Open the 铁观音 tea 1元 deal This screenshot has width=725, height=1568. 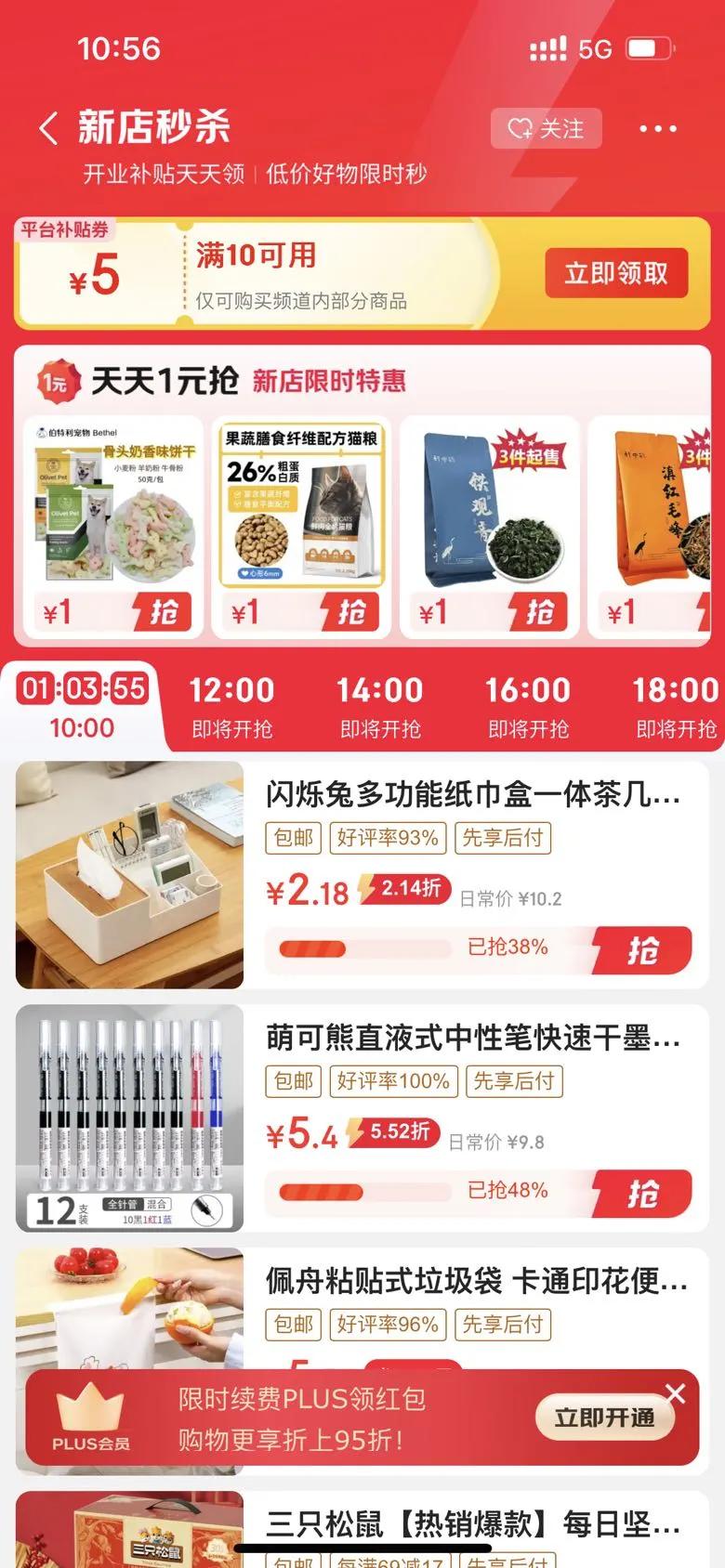pos(490,528)
